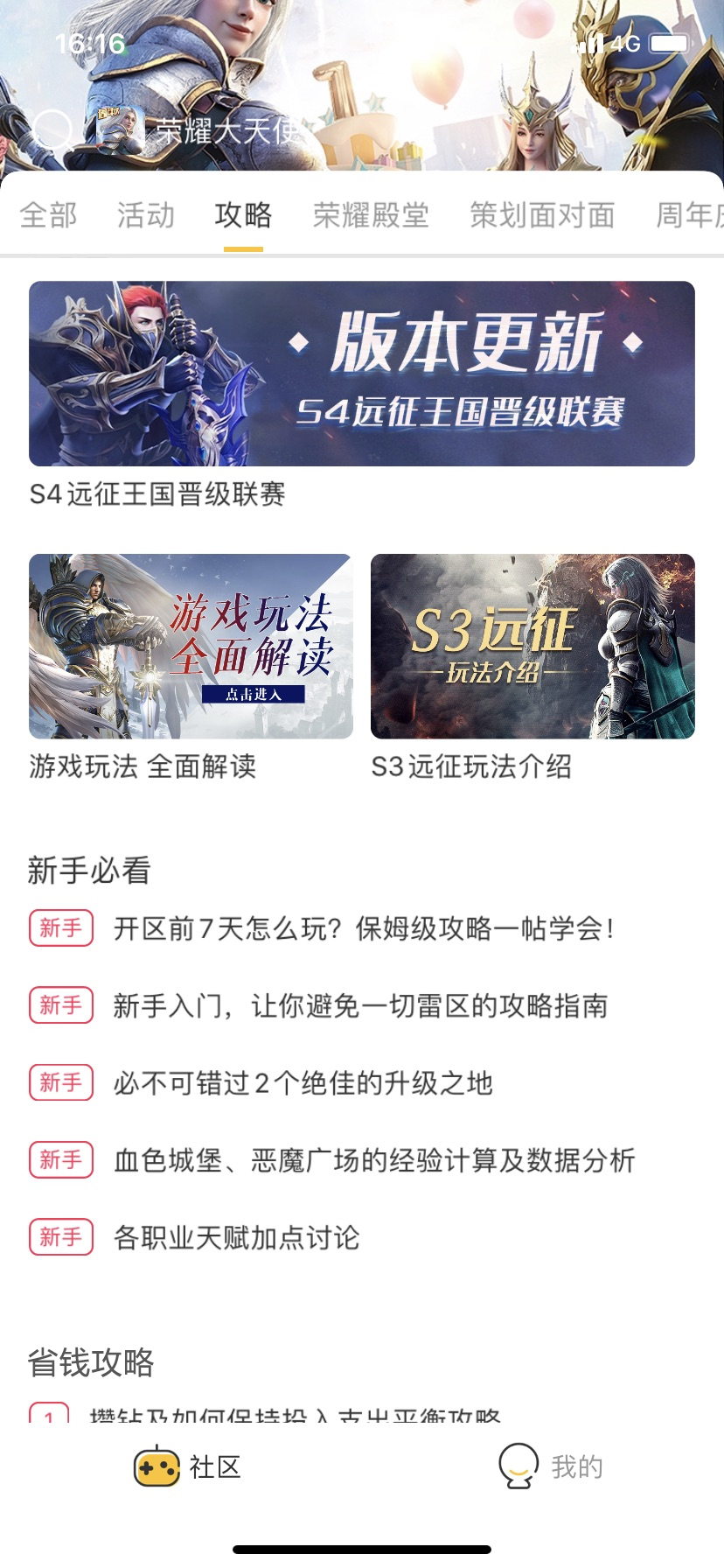Open the post 各职业天赋加点讨论
Image resolution: width=724 pixels, height=1568 pixels.
pyautogui.click(x=236, y=1237)
